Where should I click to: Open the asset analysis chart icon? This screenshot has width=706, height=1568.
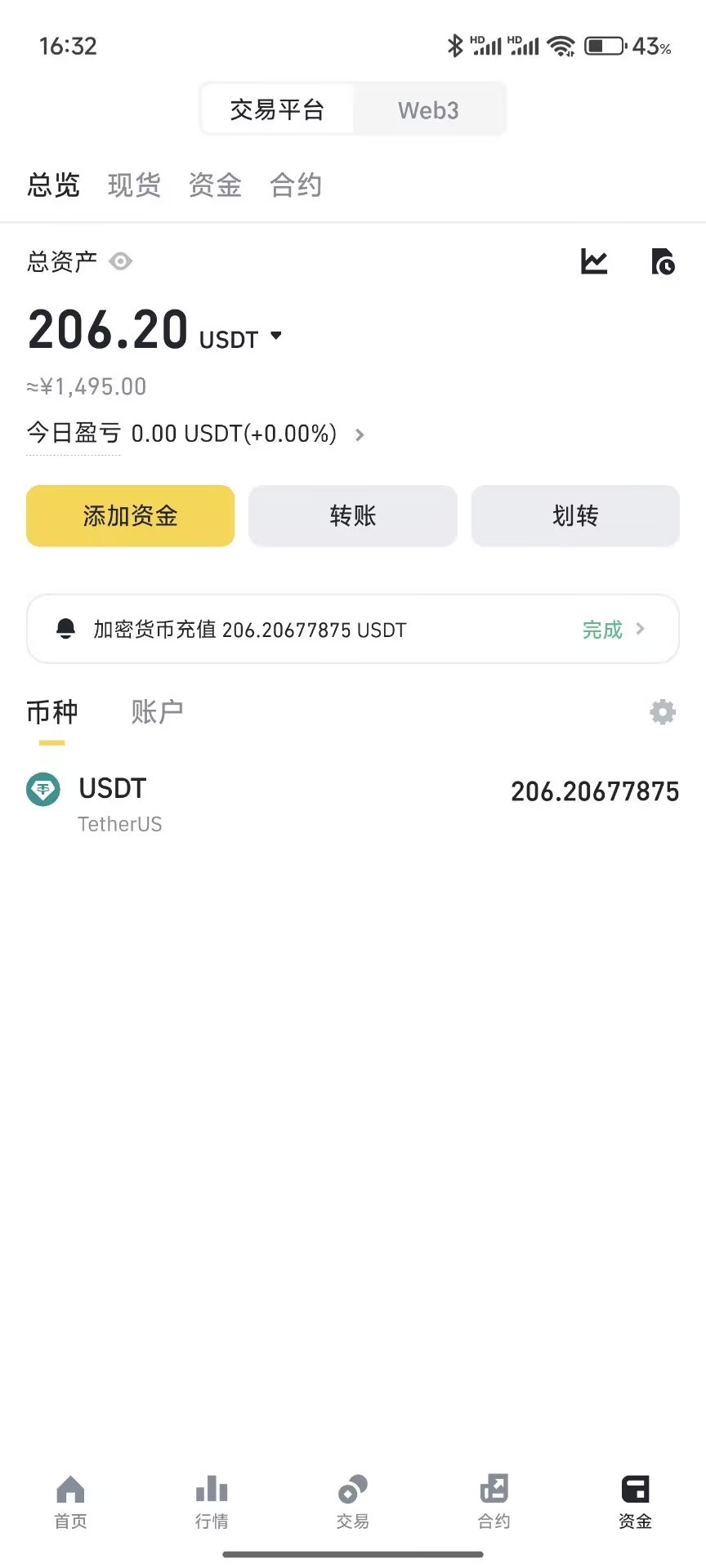pyautogui.click(x=594, y=261)
